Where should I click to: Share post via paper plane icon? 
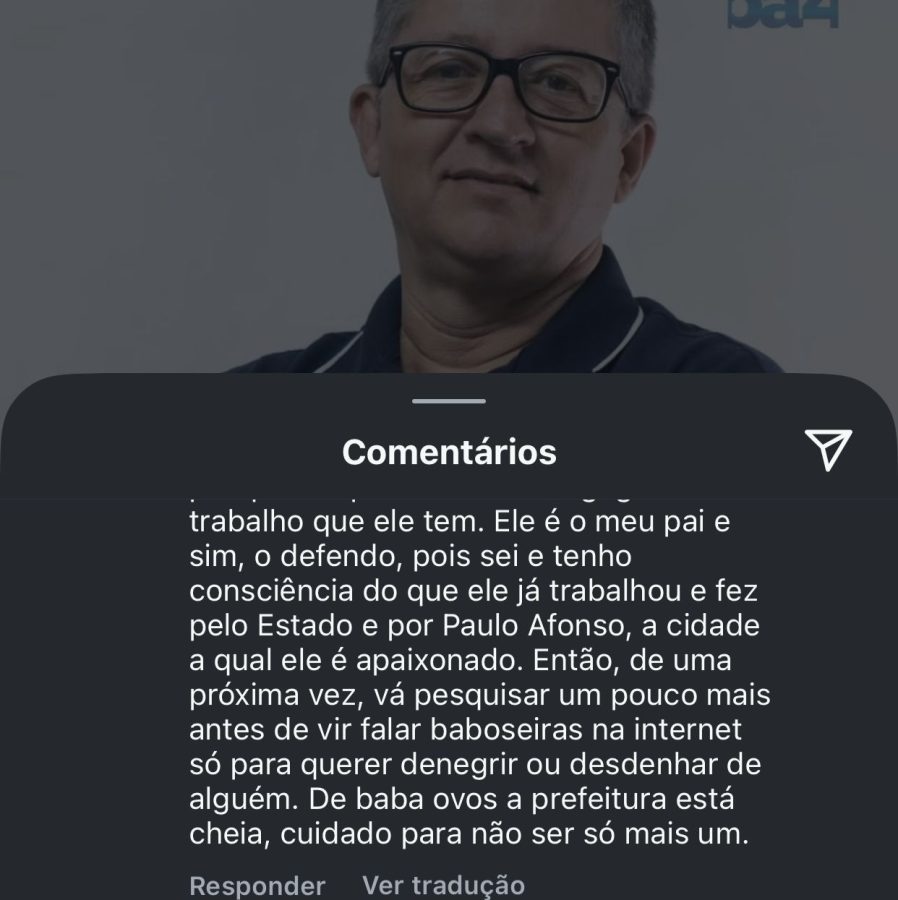point(828,450)
